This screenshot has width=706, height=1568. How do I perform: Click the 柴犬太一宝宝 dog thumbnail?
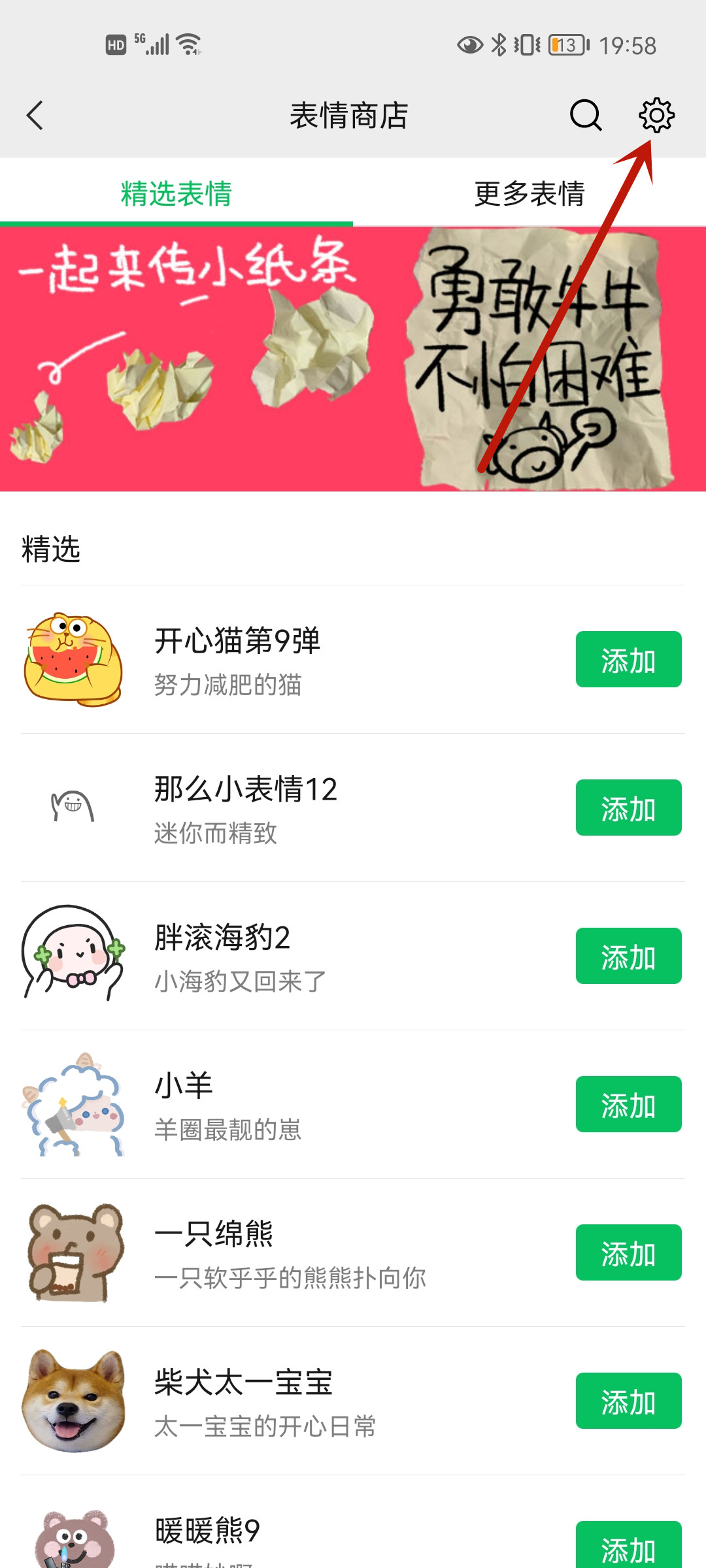[72, 1401]
